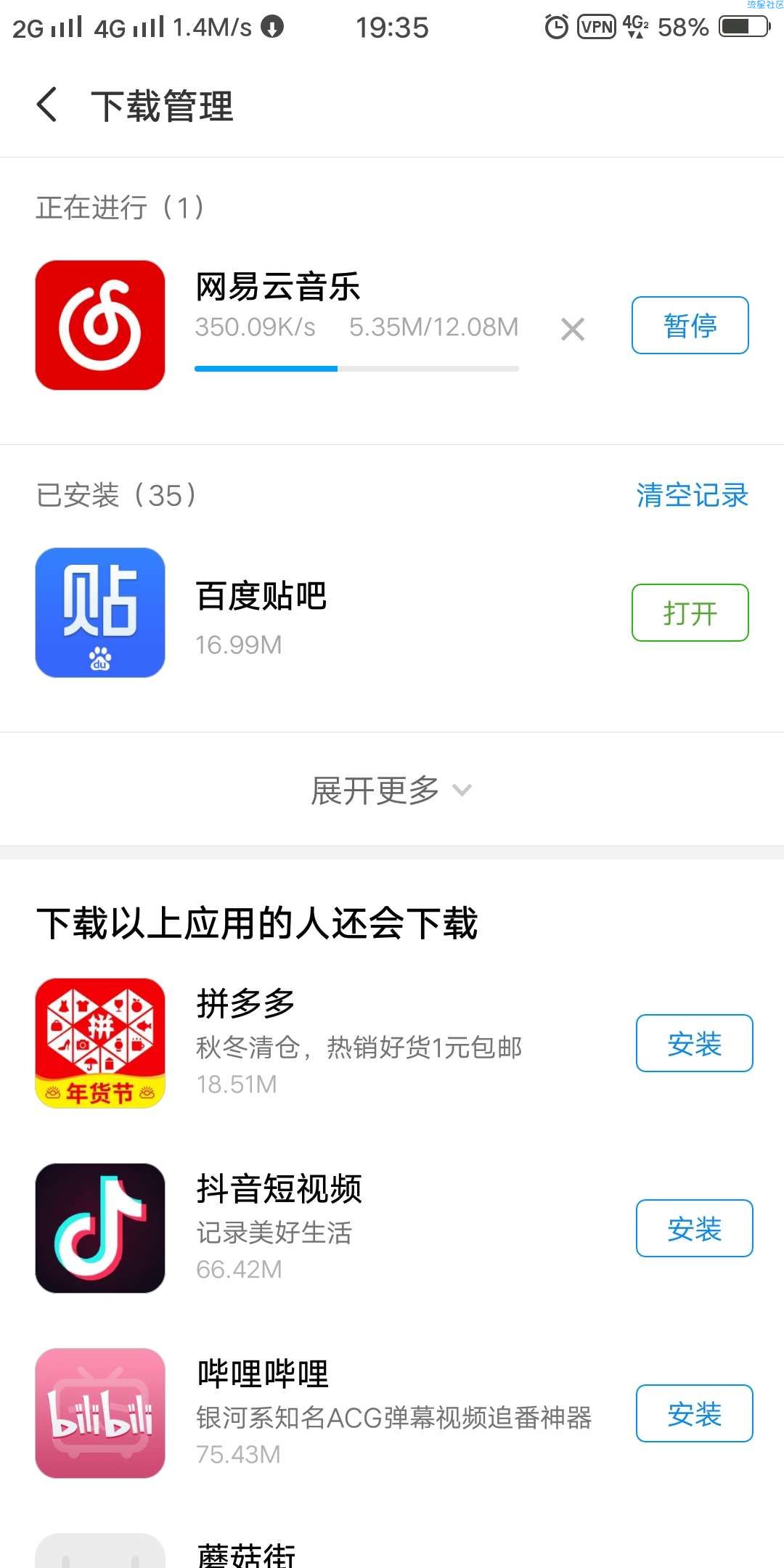Image resolution: width=784 pixels, height=1568 pixels.
Task: Install 拼多多
Action: click(x=694, y=1043)
